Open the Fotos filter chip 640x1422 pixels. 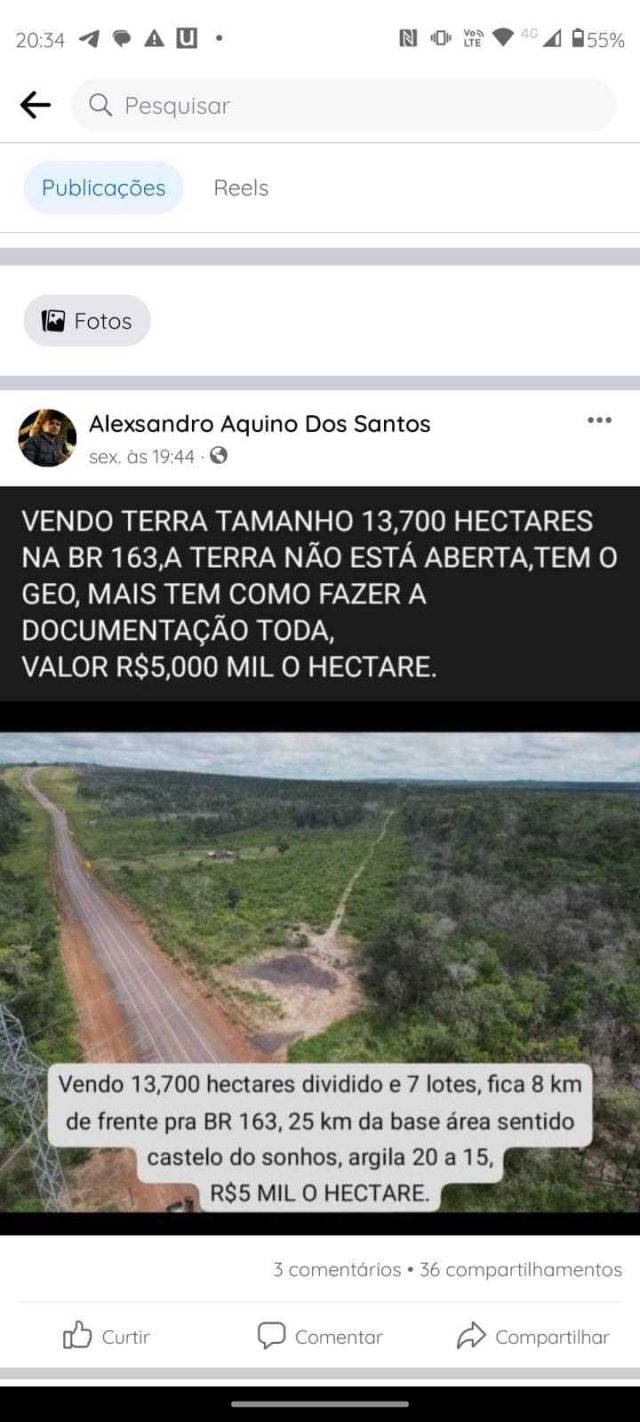tap(87, 321)
